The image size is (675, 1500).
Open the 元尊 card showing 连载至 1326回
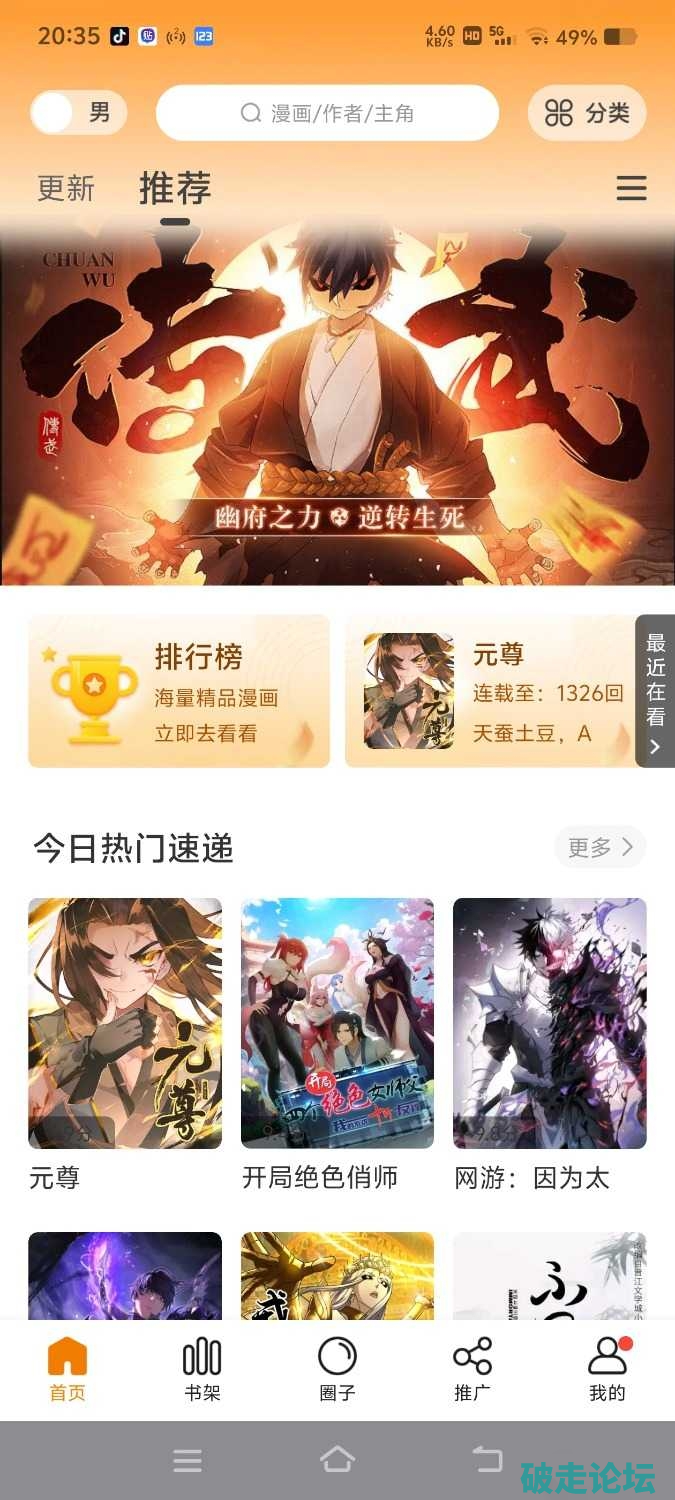coord(490,691)
